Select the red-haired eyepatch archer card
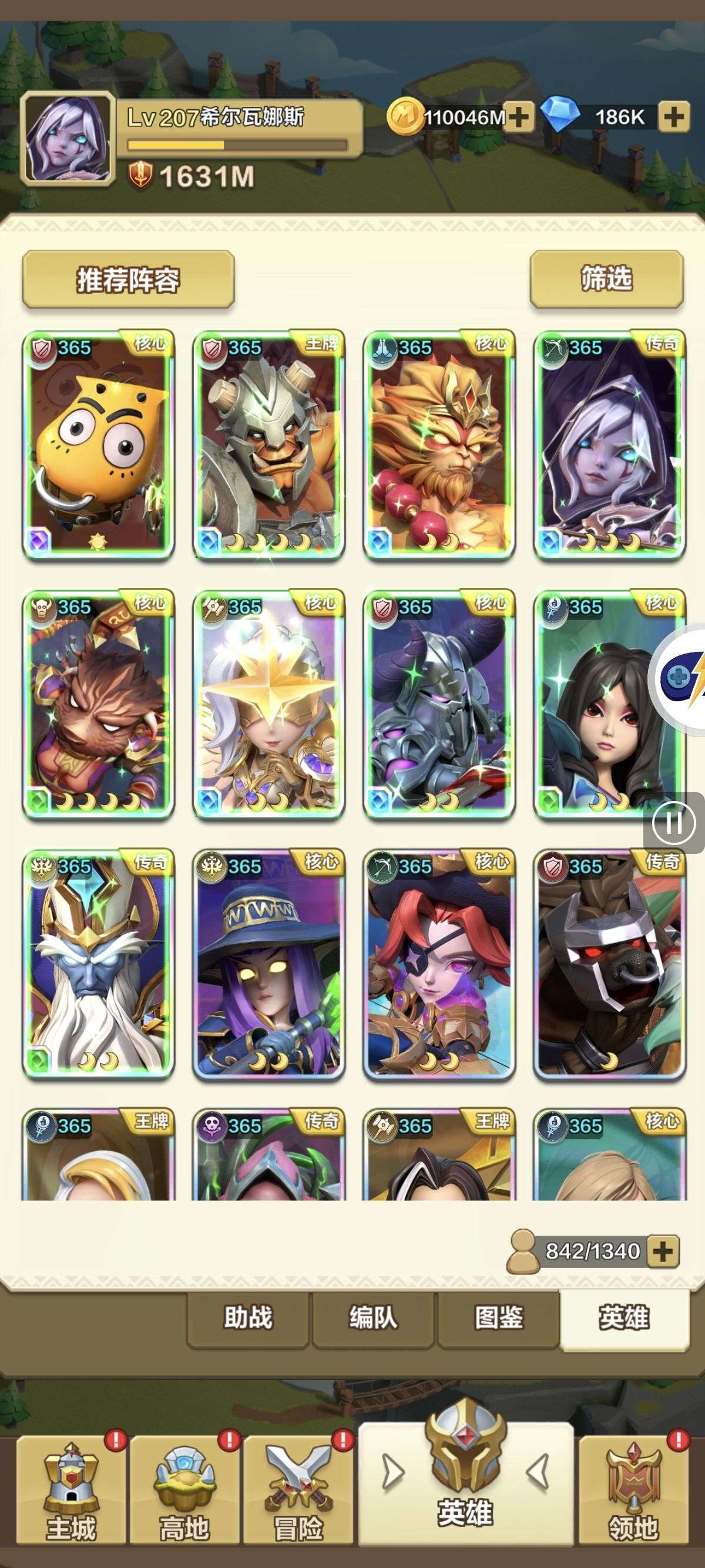The image size is (705, 1568). coord(439,963)
